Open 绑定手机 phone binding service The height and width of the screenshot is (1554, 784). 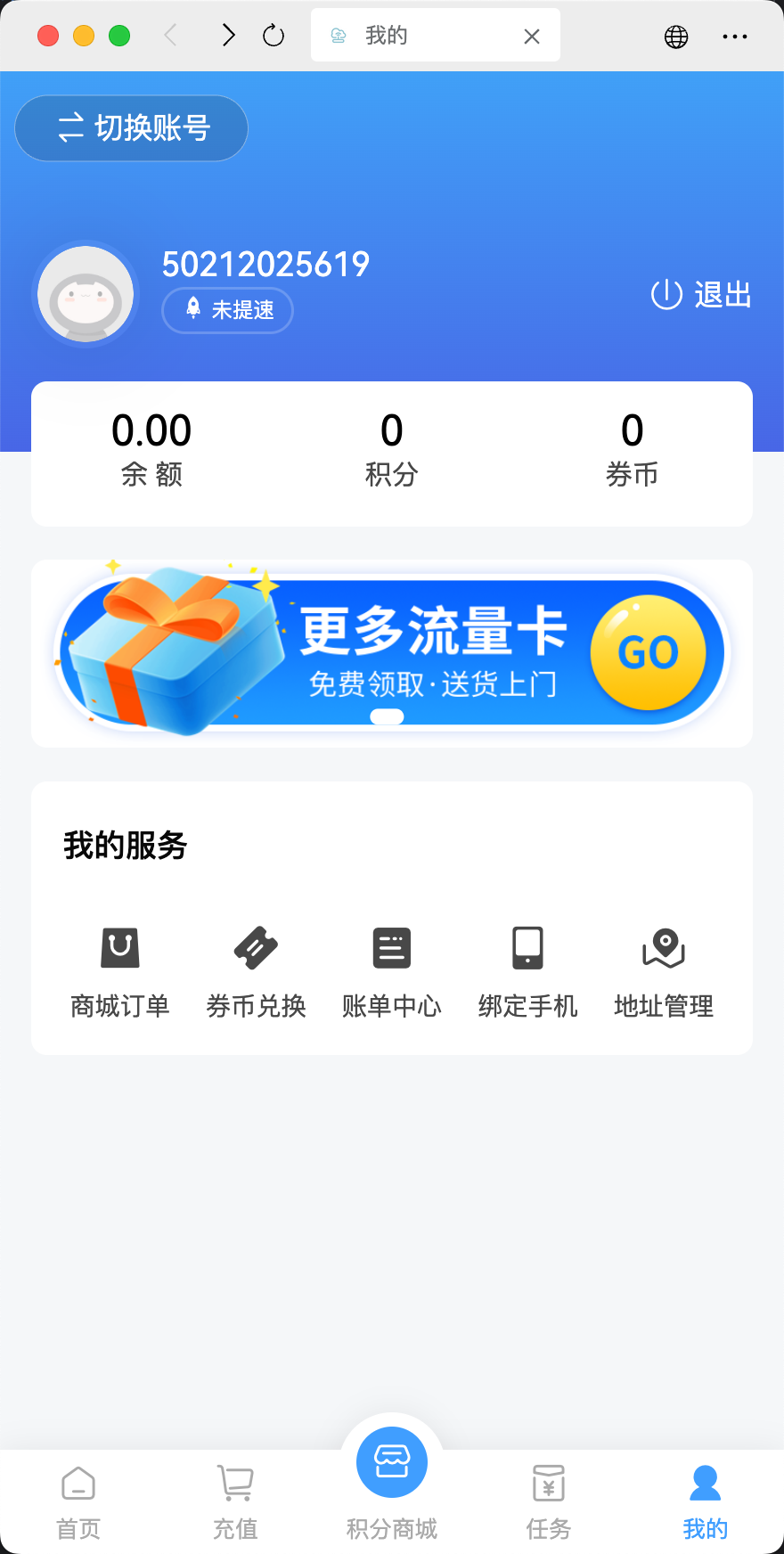coord(527,971)
